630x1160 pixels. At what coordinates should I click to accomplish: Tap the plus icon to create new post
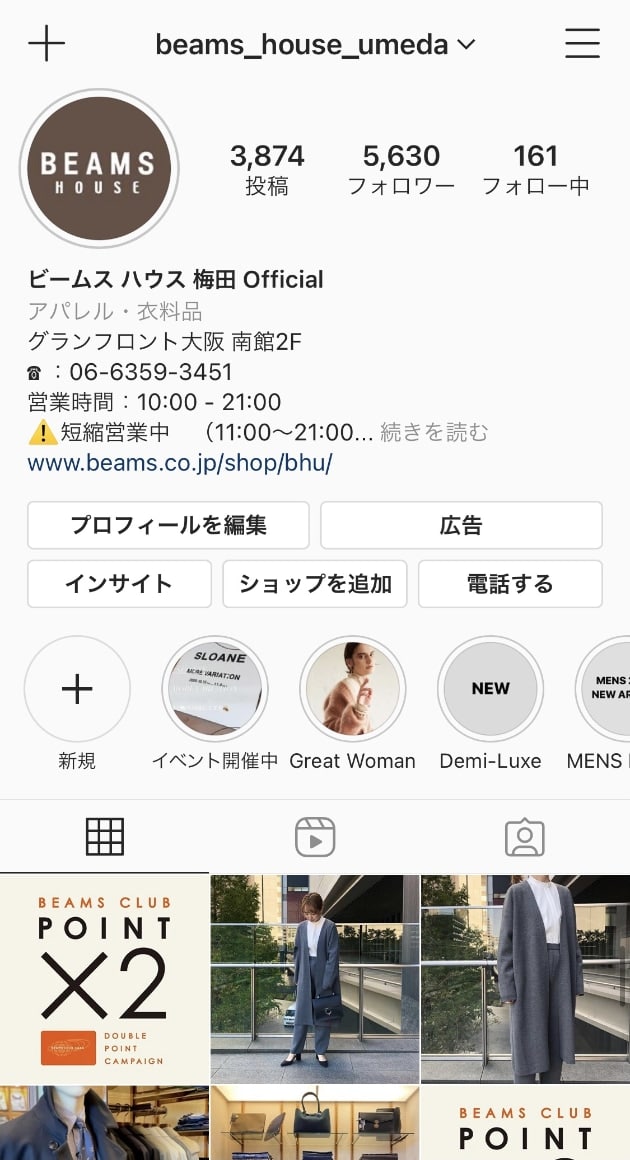point(46,44)
